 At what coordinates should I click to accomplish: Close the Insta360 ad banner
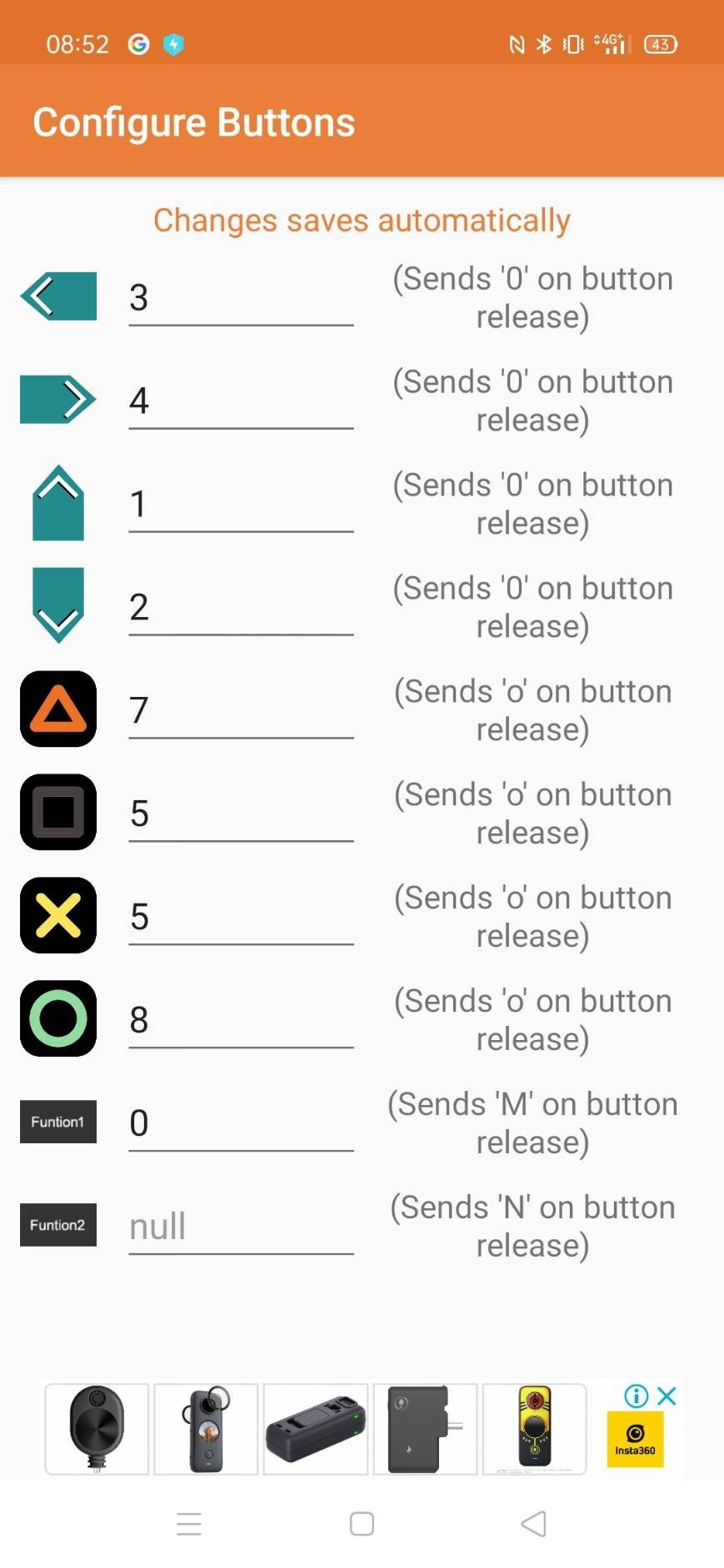[x=667, y=1396]
